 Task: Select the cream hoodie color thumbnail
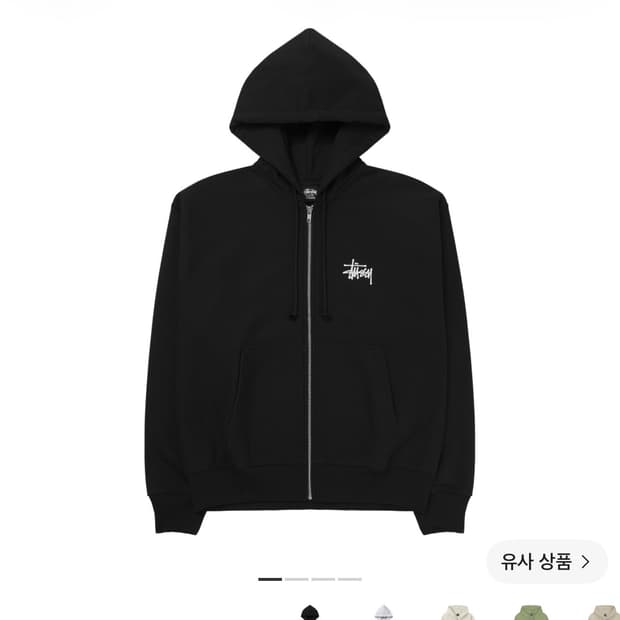click(x=457, y=612)
